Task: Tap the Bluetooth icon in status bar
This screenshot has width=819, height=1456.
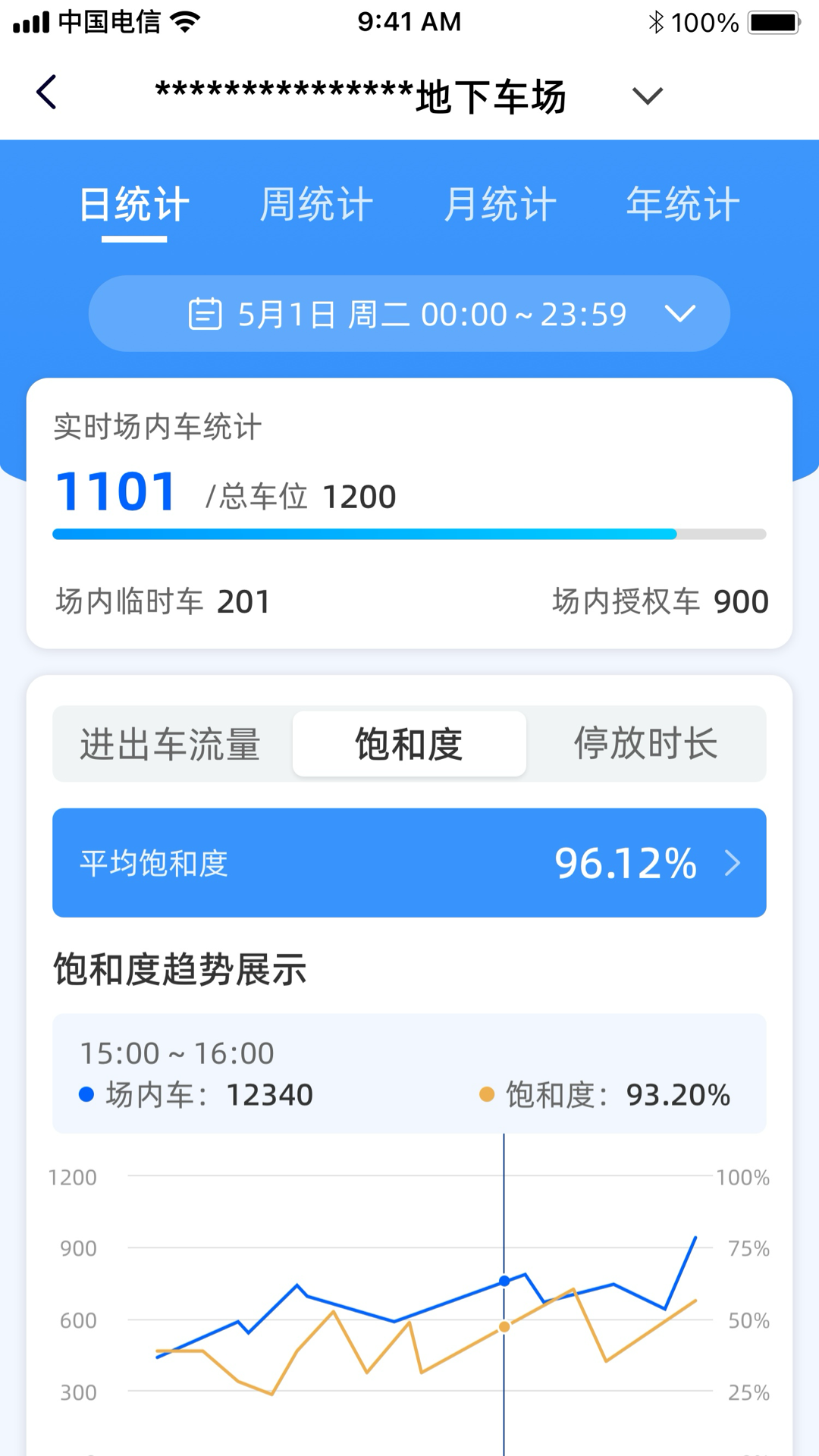Action: coord(657,22)
